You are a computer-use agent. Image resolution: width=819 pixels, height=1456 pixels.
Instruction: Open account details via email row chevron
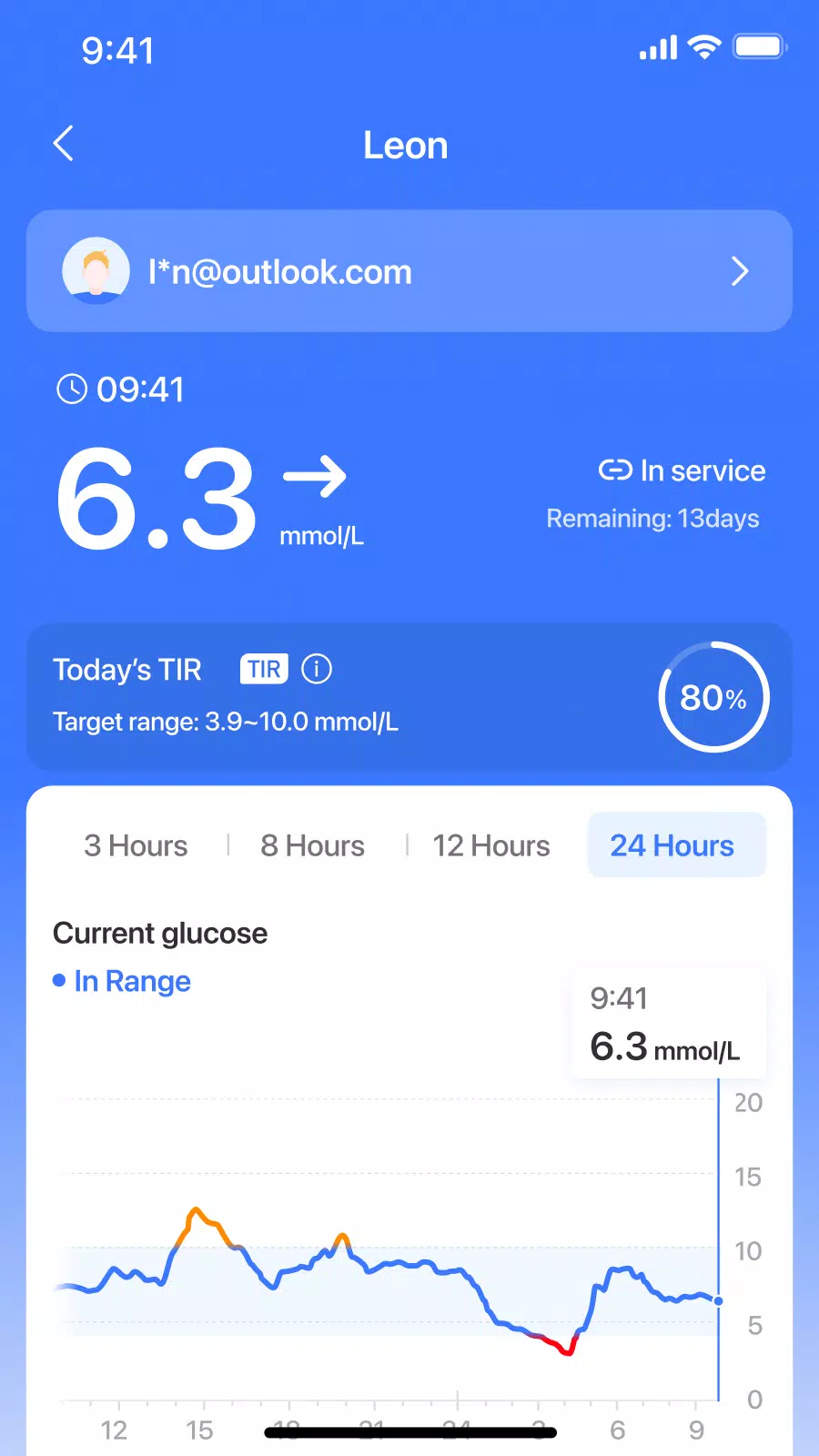[740, 271]
